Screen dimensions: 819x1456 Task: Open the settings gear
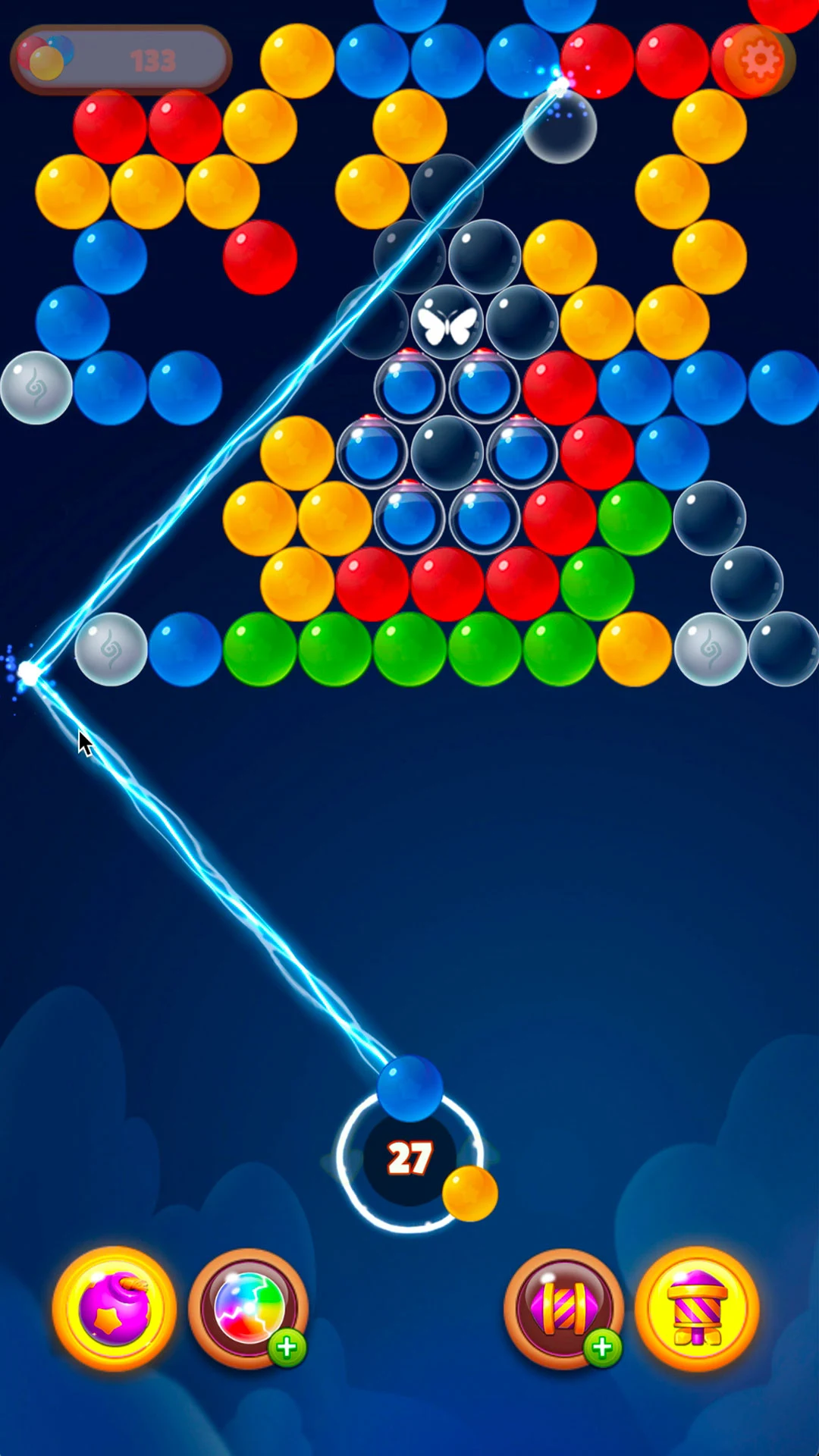pos(759,60)
